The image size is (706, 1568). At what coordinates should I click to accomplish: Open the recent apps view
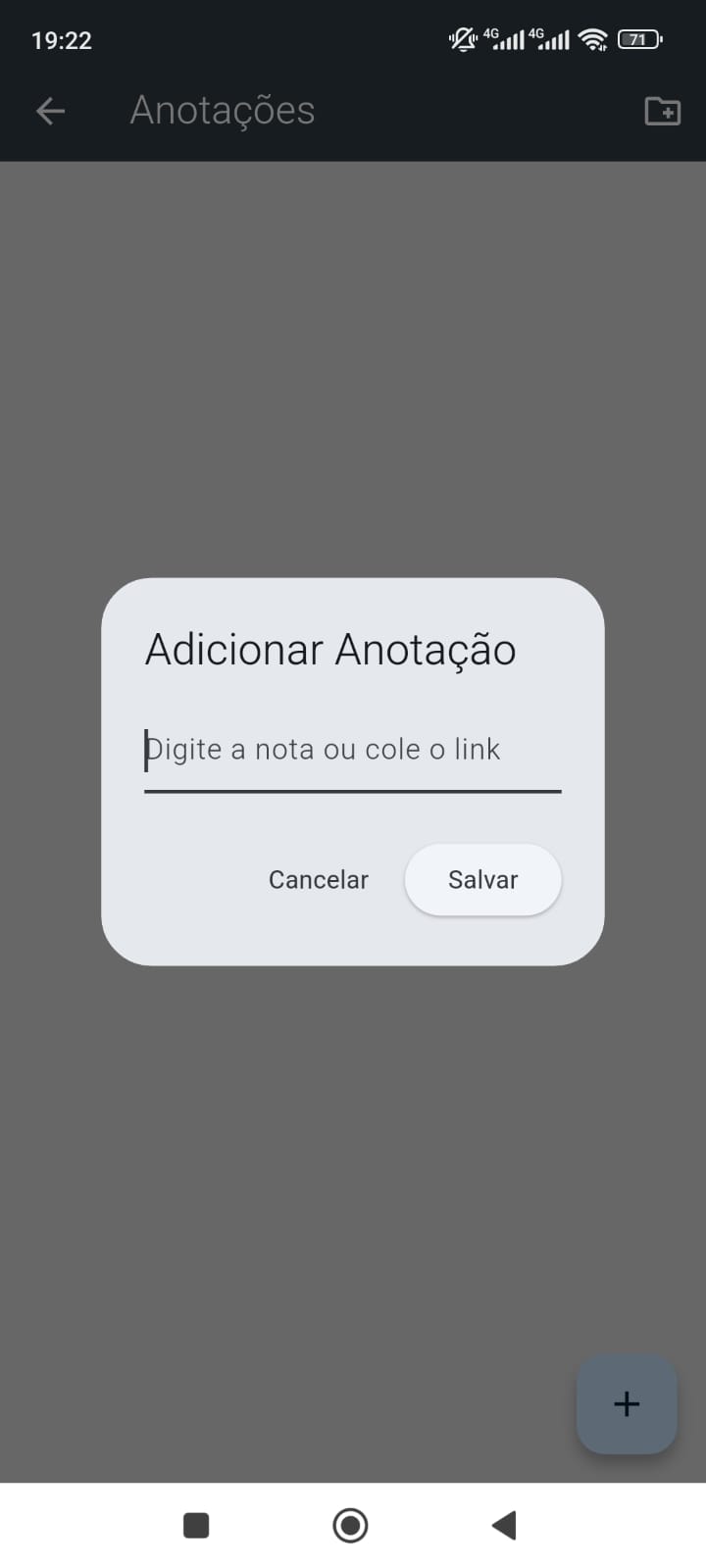click(x=196, y=1525)
